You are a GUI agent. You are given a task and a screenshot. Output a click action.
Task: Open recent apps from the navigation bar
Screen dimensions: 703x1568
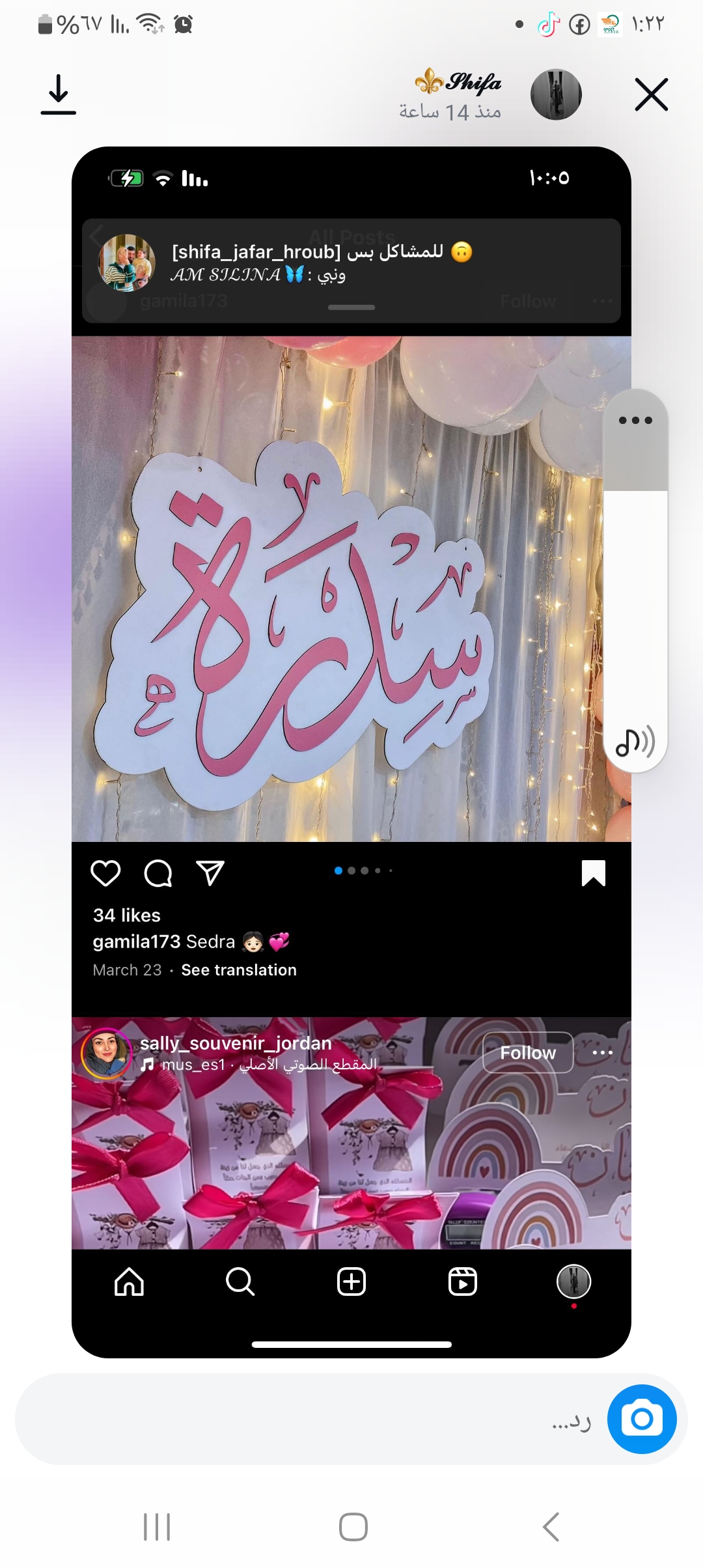coord(157,1526)
